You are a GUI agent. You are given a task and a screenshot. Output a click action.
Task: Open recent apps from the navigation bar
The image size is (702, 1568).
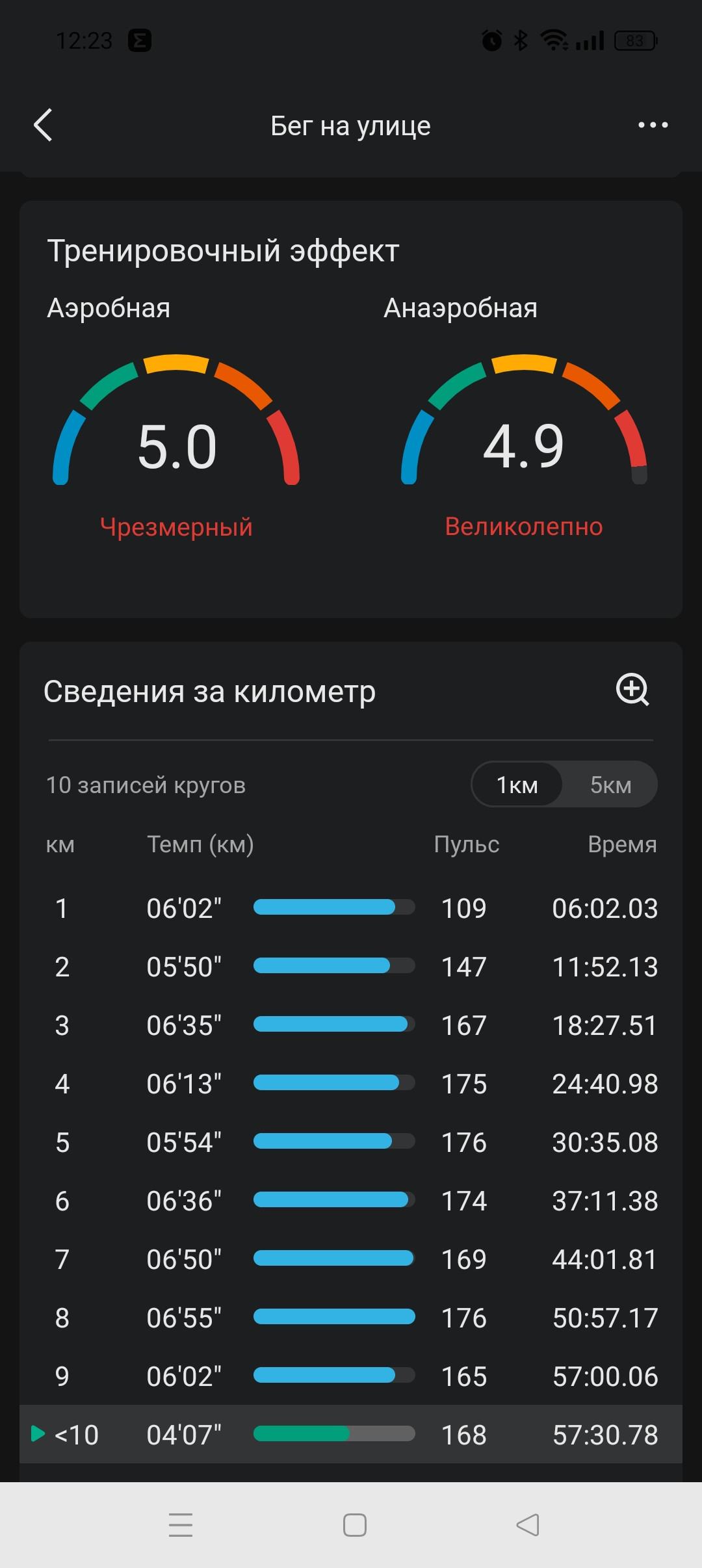coord(180,1524)
